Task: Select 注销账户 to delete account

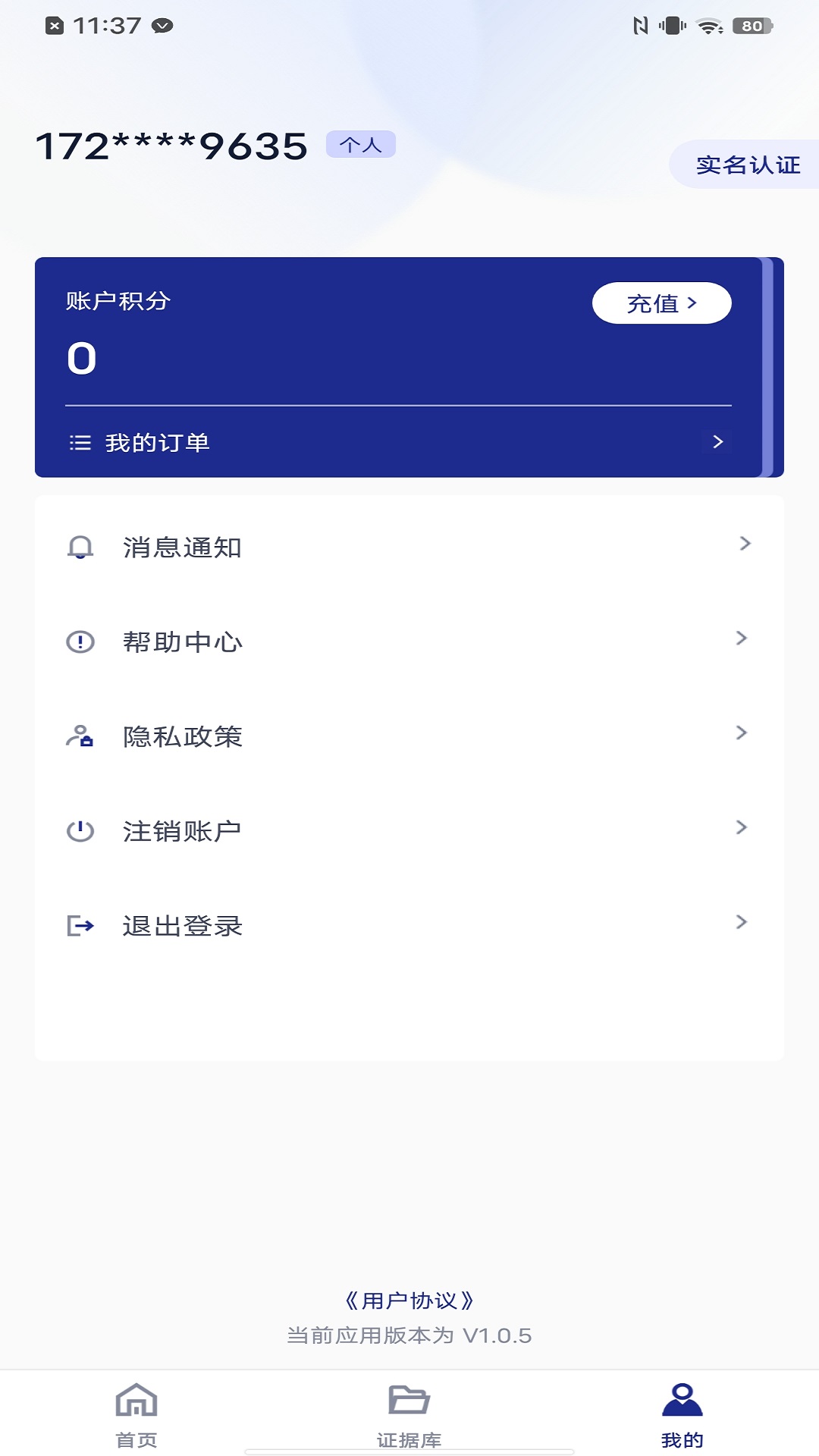Action: 409,831
